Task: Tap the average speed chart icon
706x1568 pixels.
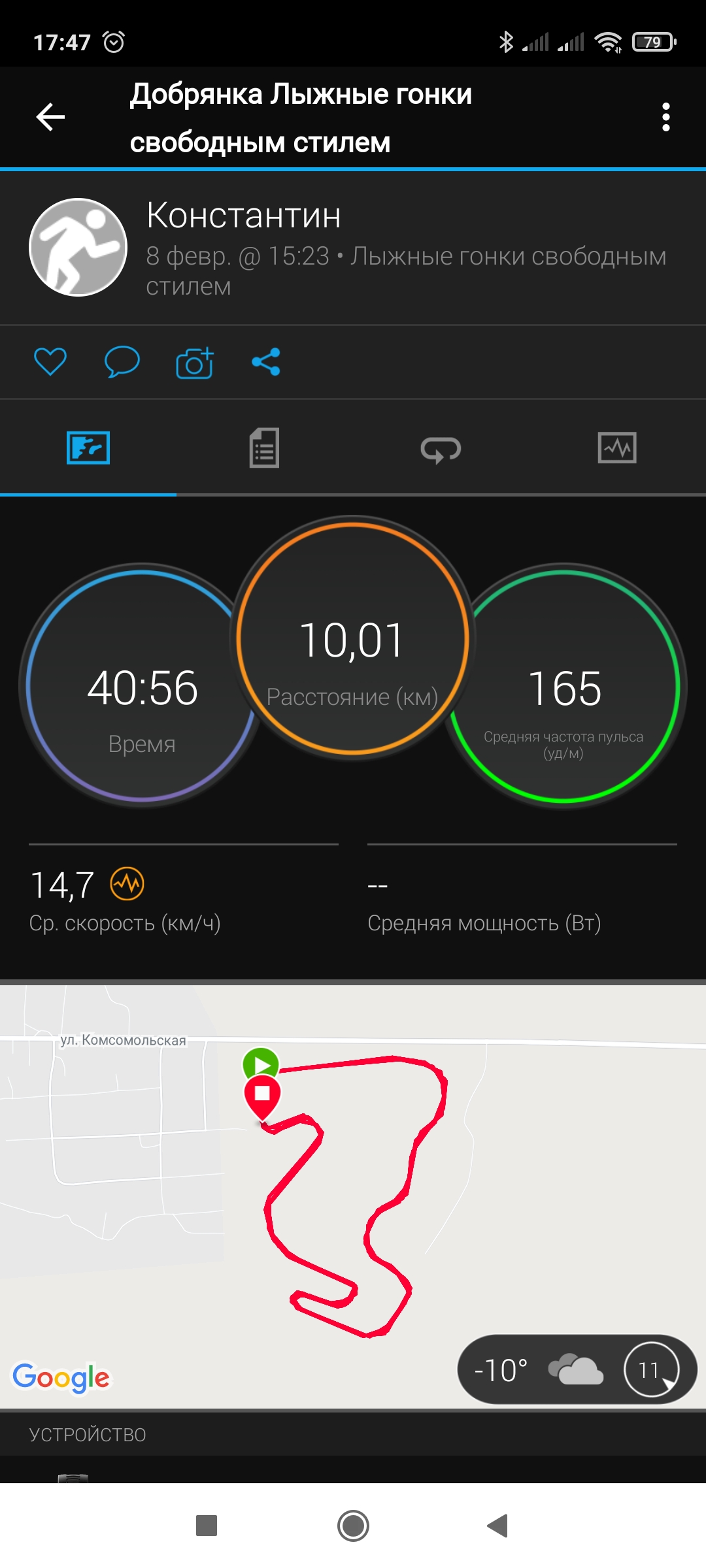Action: 127,885
